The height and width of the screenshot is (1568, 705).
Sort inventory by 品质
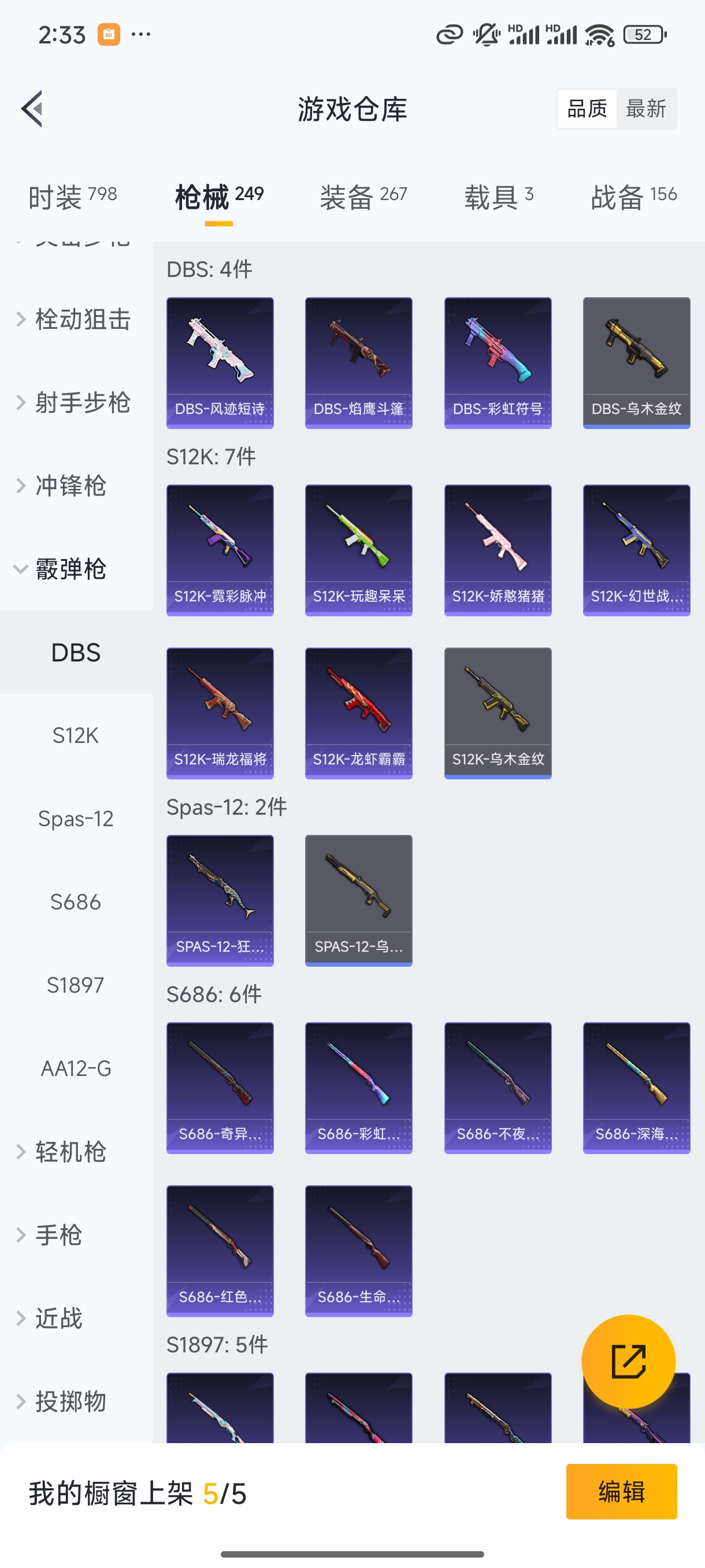point(587,109)
